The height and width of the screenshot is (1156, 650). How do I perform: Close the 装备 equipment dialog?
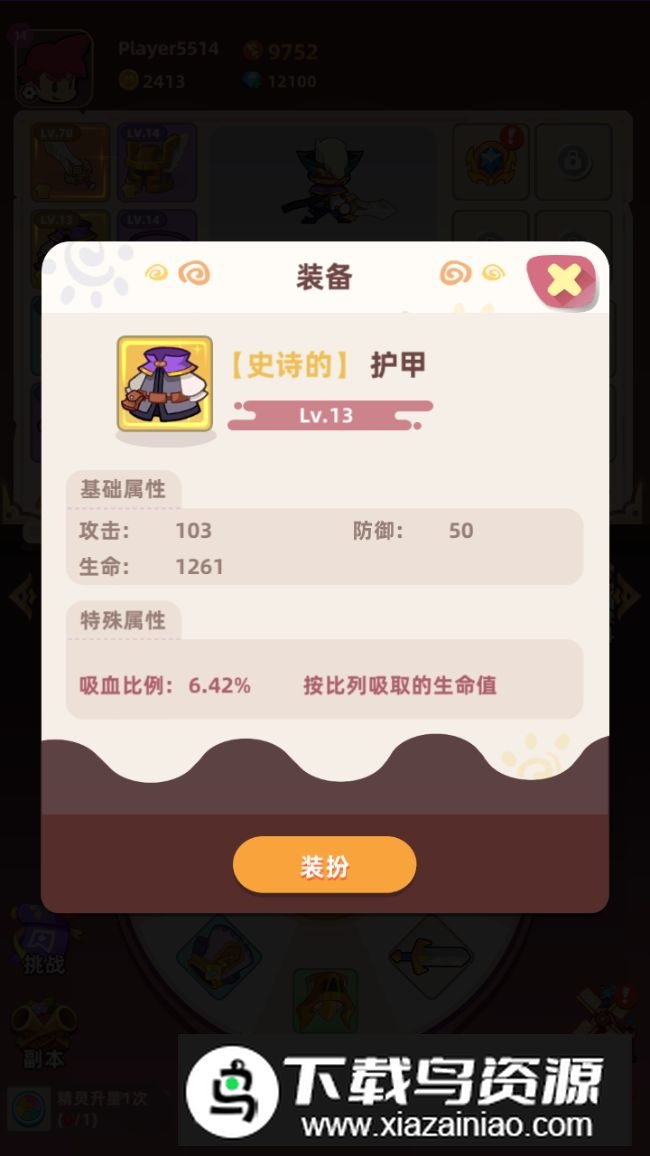tap(563, 280)
